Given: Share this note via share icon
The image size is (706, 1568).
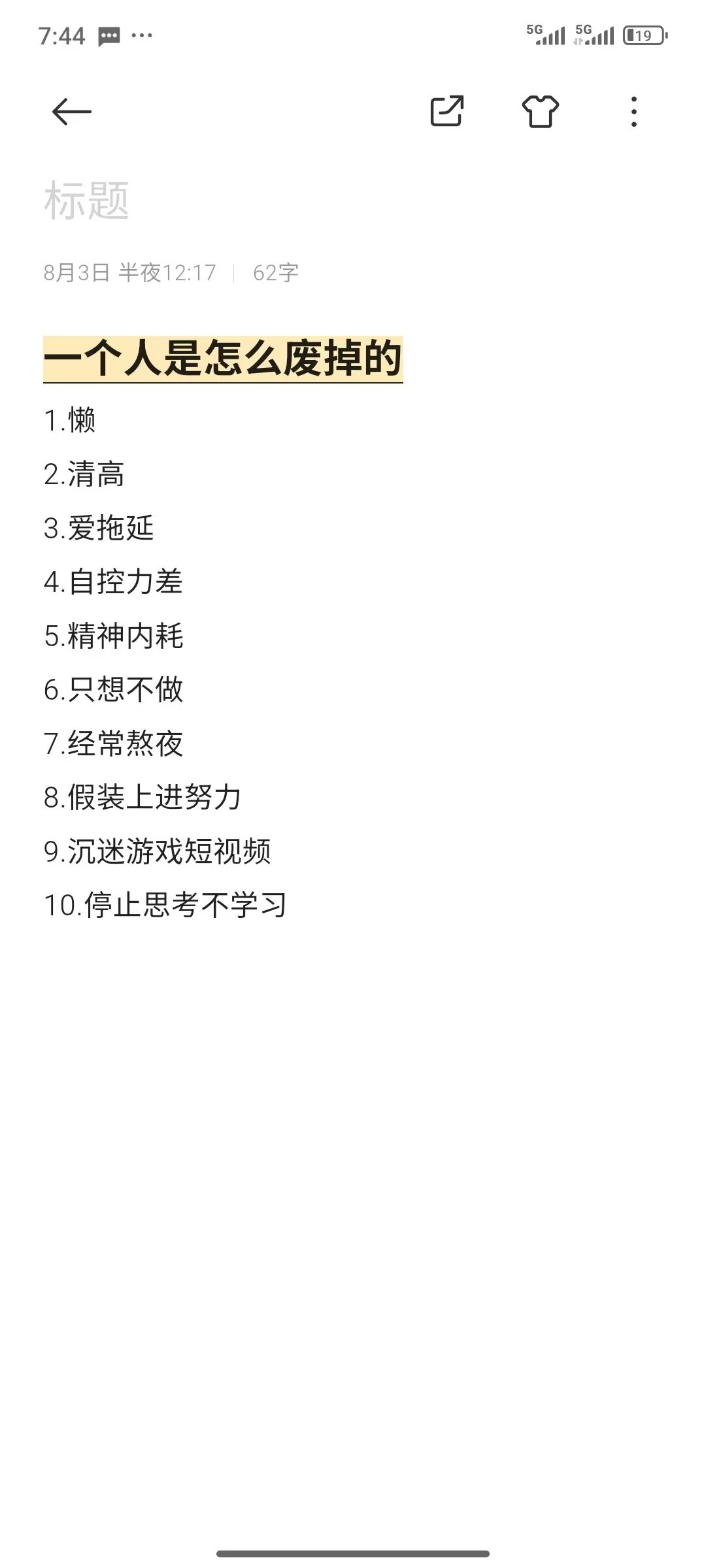Looking at the screenshot, I should (447, 111).
